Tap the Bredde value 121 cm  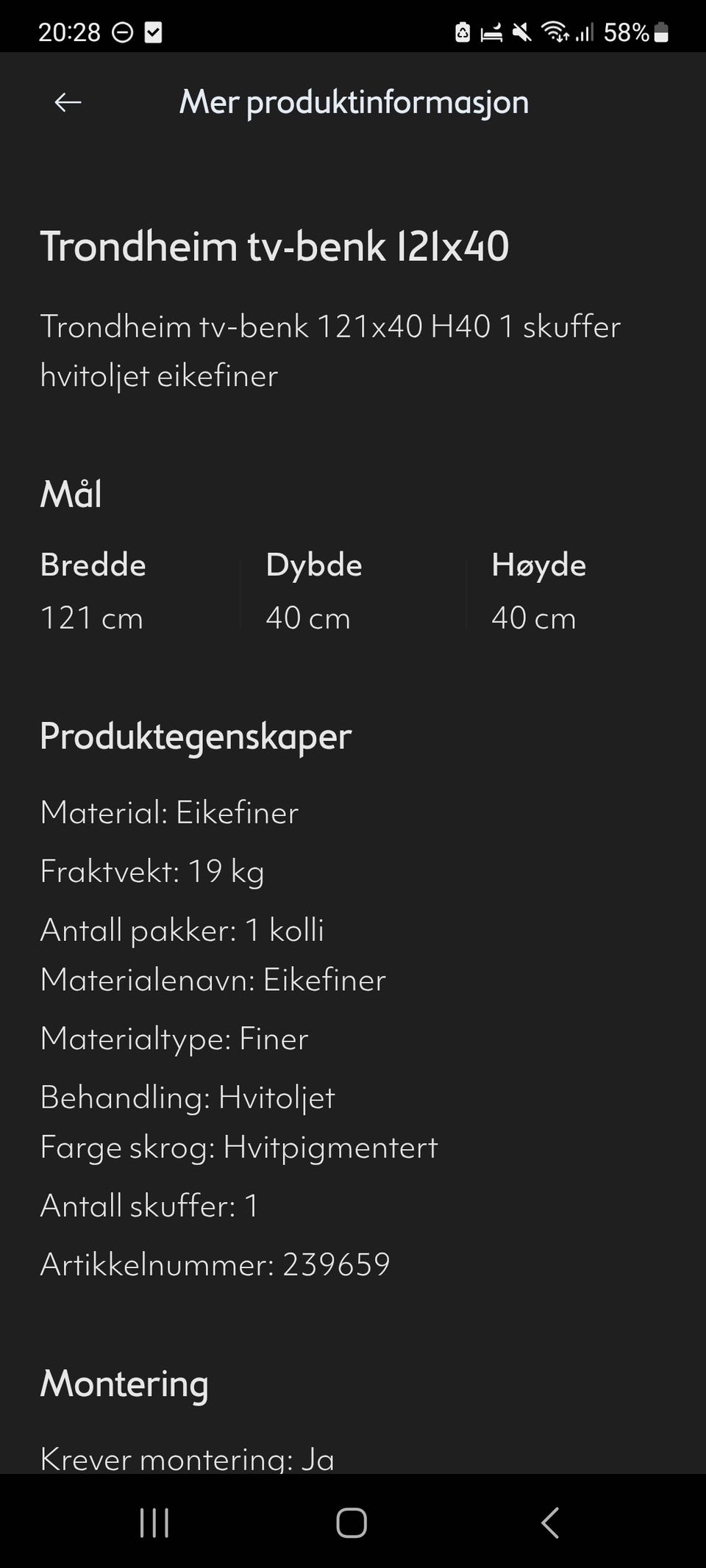point(90,617)
